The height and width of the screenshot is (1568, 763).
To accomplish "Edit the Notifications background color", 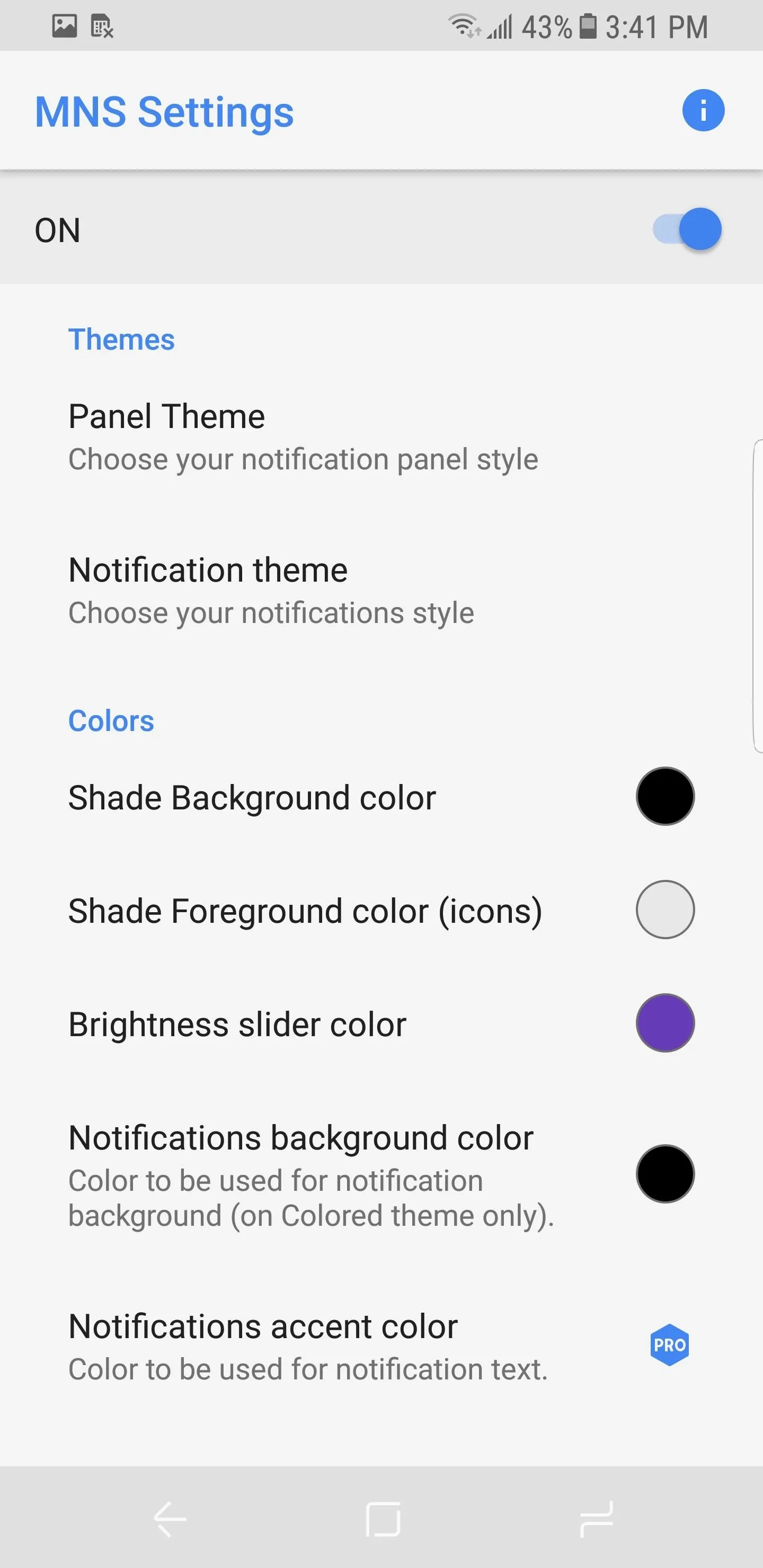I will (x=665, y=1173).
